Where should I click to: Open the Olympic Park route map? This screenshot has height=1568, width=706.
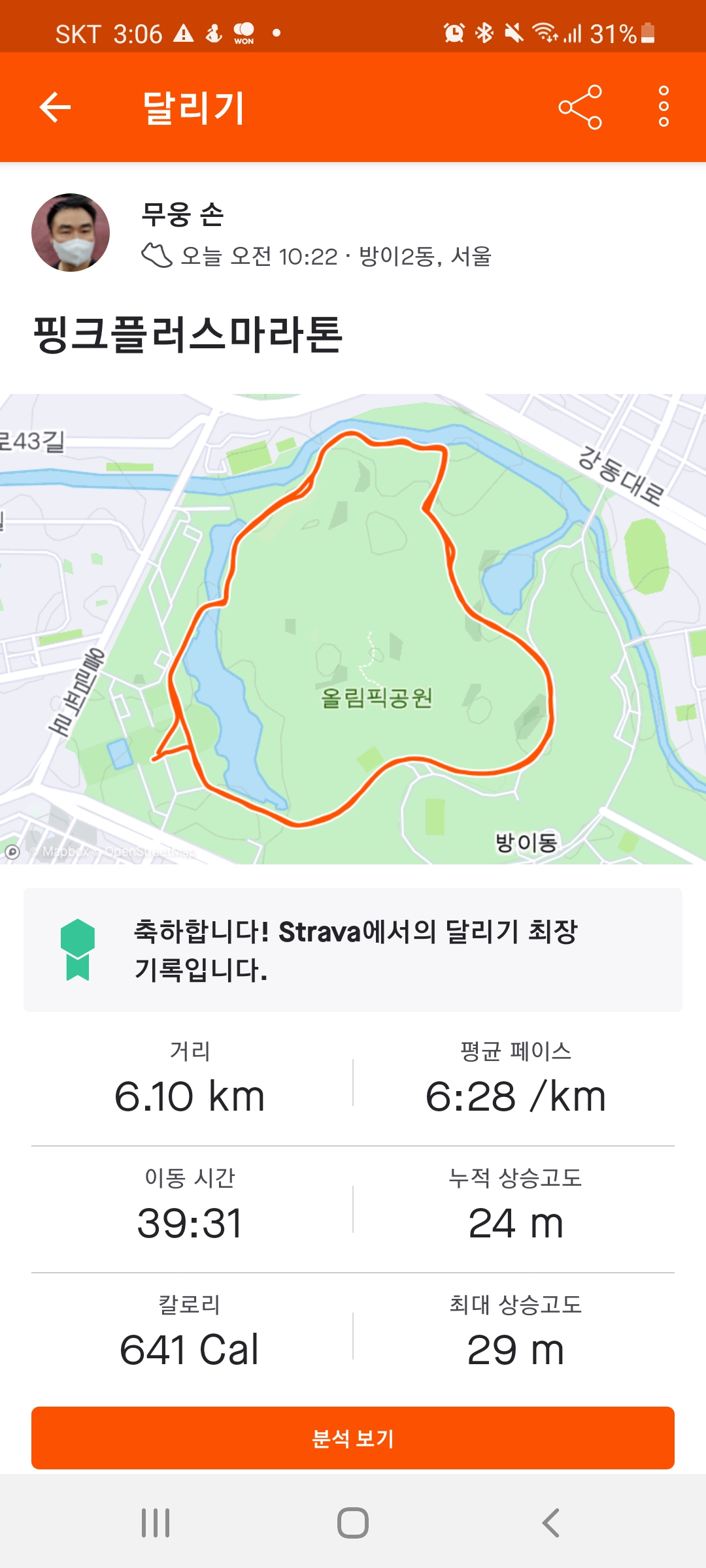[353, 629]
